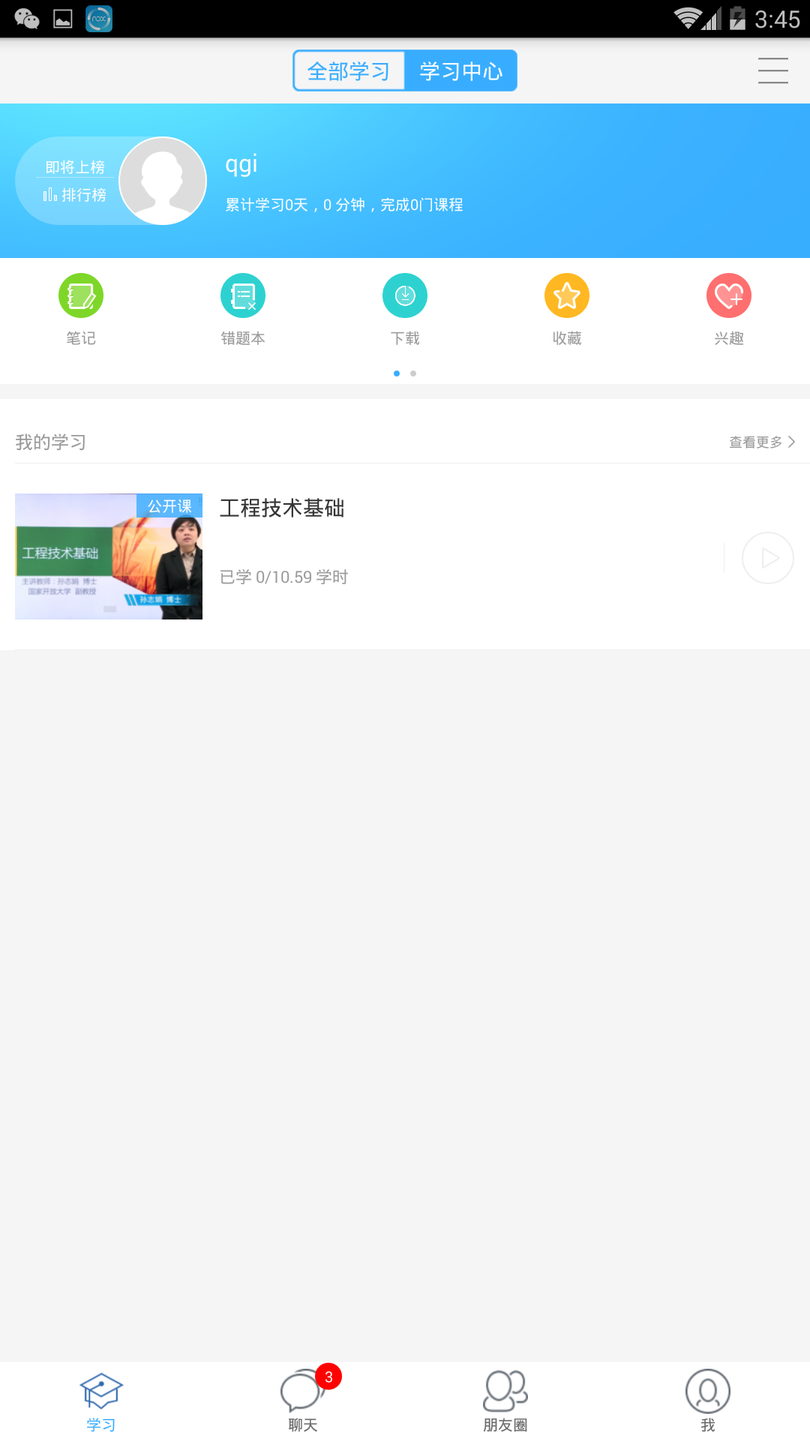Viewport: 810px width, 1440px height.
Task: Open the hamburger menu icon
Action: point(772,70)
